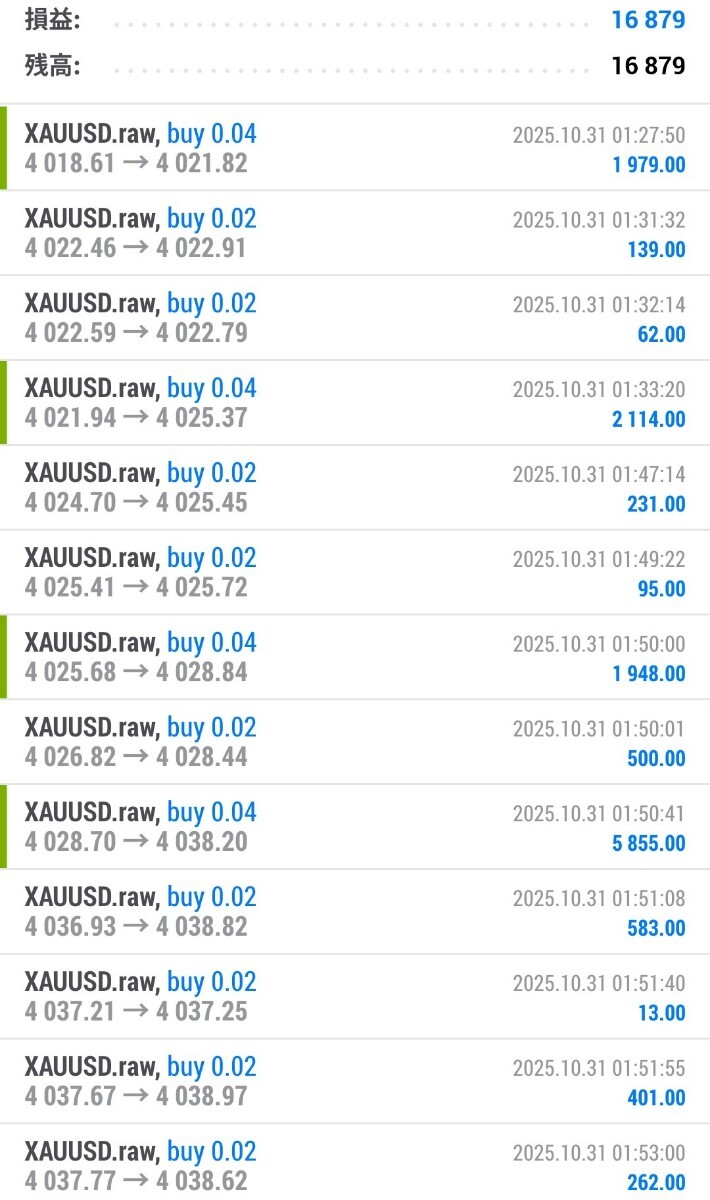Open the trade closed at 01:53:00
This screenshot has width=710, height=1200.
pos(355,1166)
